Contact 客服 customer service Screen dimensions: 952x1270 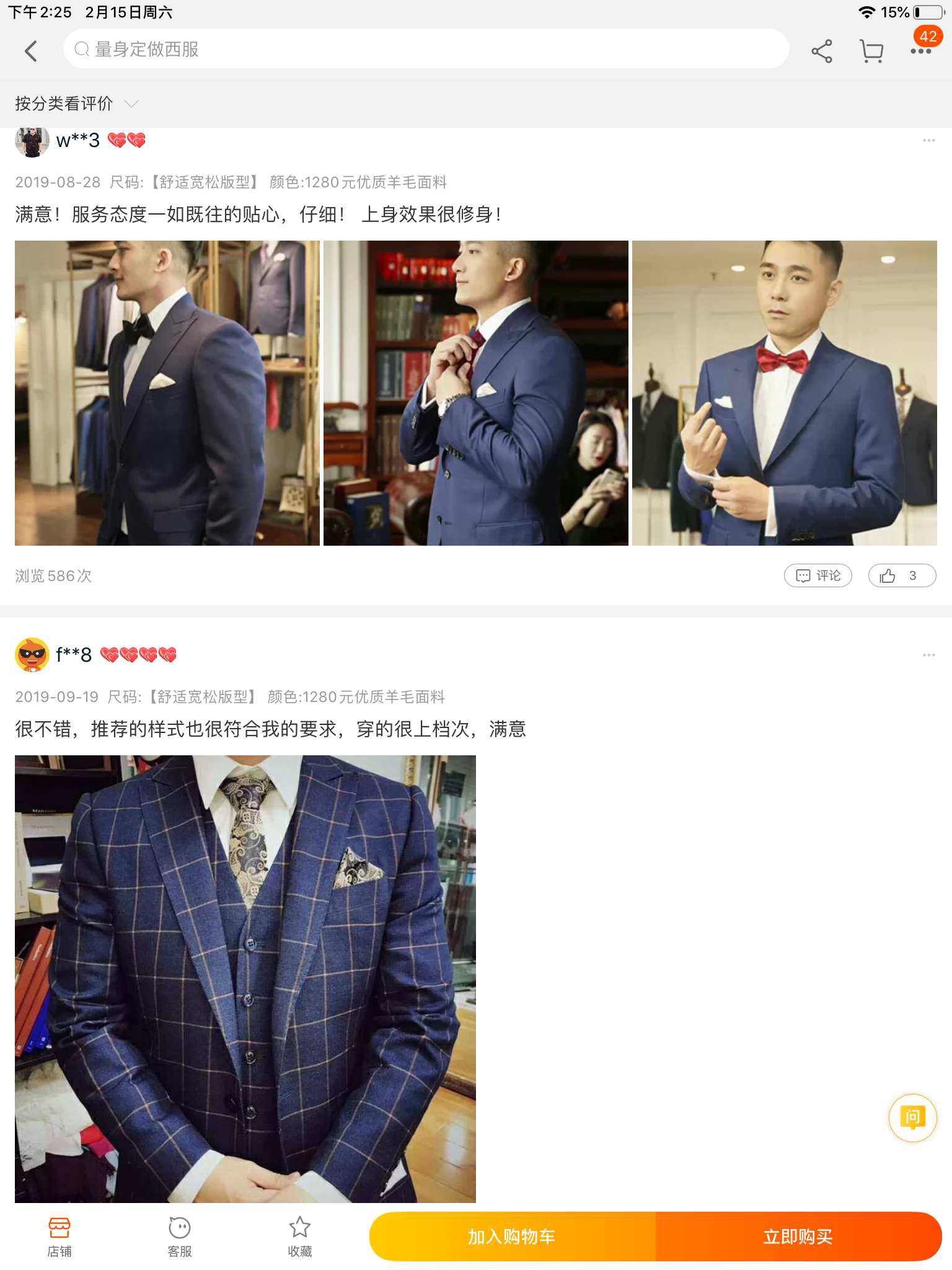point(180,1237)
